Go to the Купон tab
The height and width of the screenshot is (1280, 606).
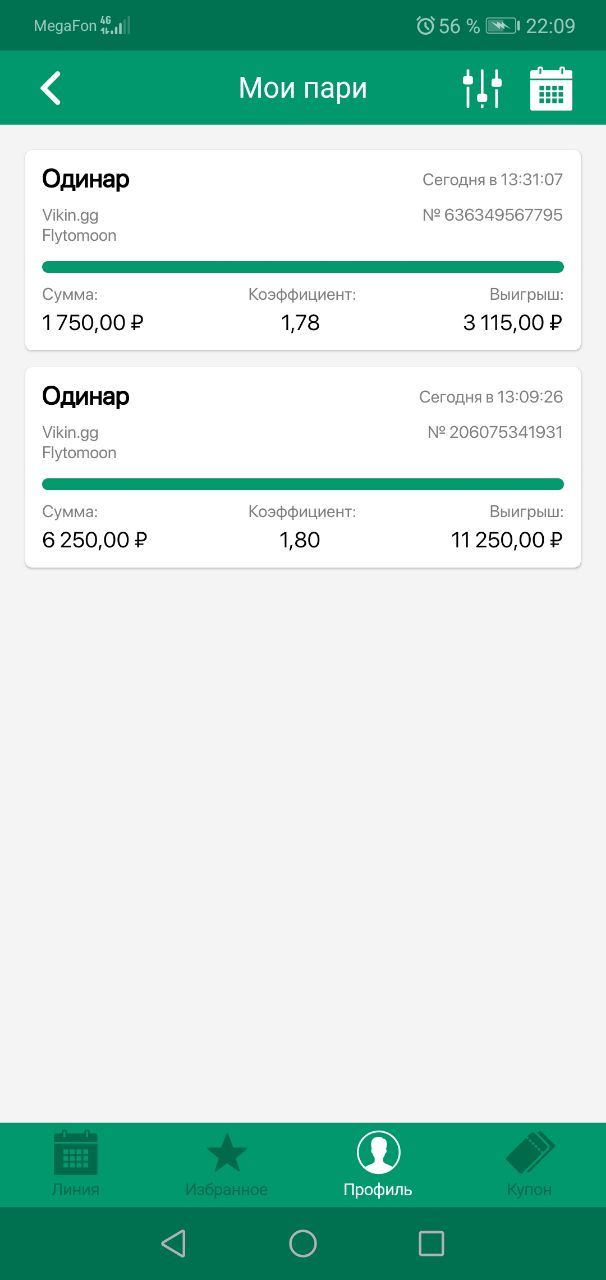pos(529,1164)
